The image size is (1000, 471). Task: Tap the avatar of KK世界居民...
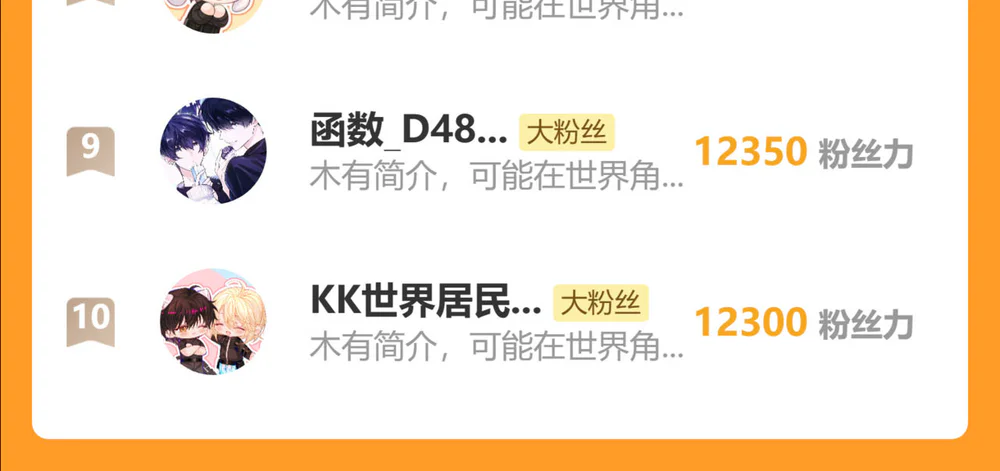pos(213,321)
